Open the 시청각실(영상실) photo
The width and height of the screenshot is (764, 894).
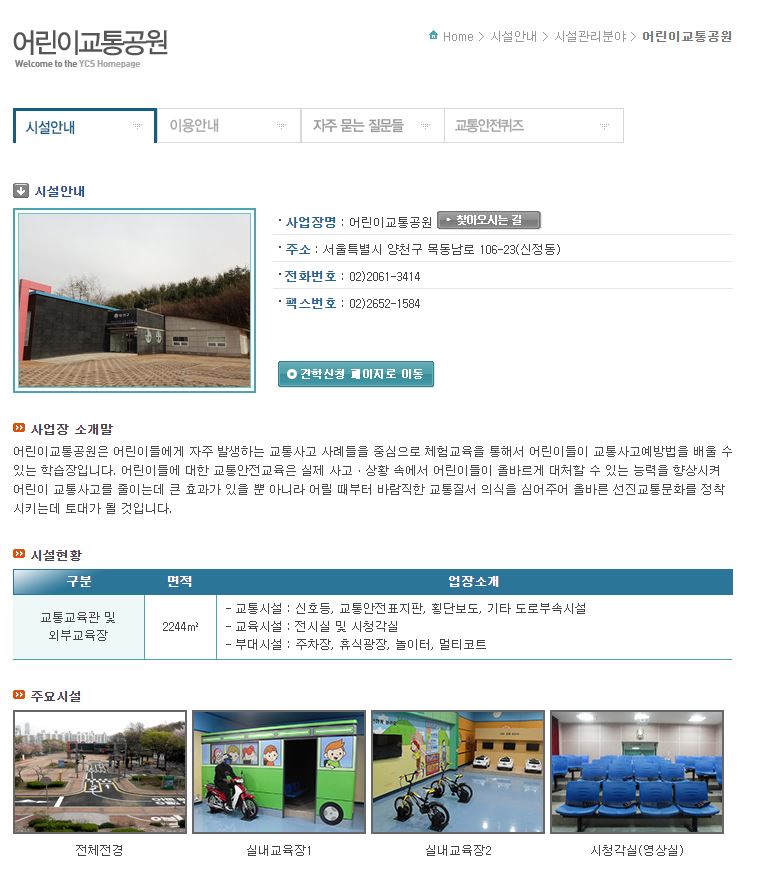click(637, 772)
